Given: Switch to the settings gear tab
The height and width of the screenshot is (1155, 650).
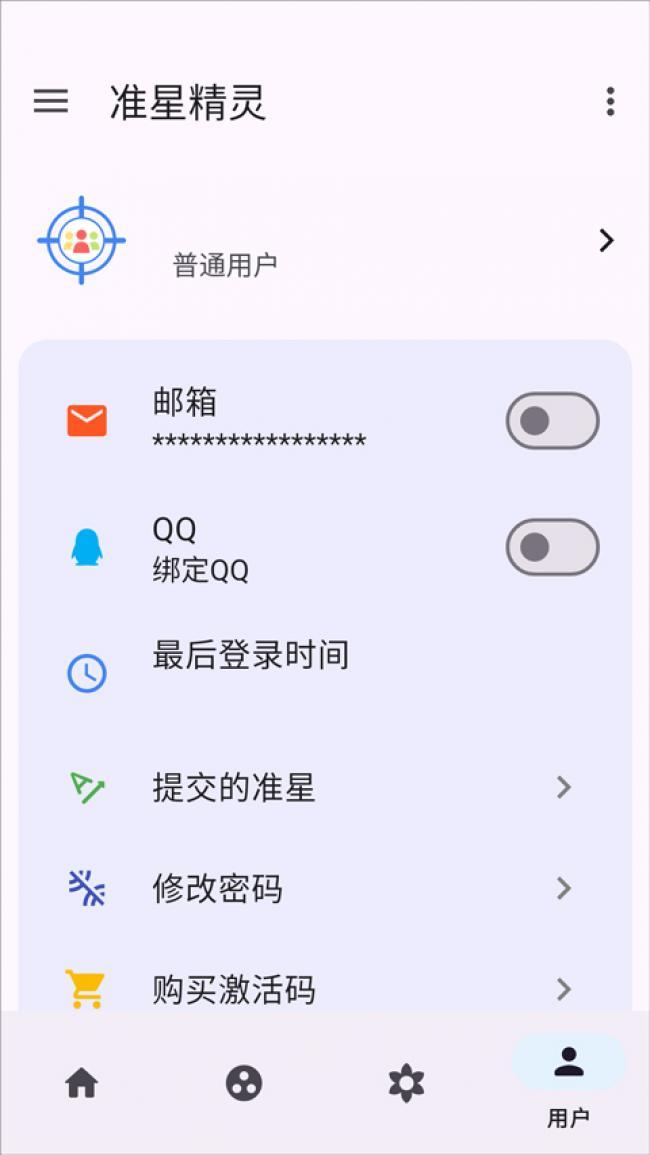Looking at the screenshot, I should pyautogui.click(x=406, y=1082).
